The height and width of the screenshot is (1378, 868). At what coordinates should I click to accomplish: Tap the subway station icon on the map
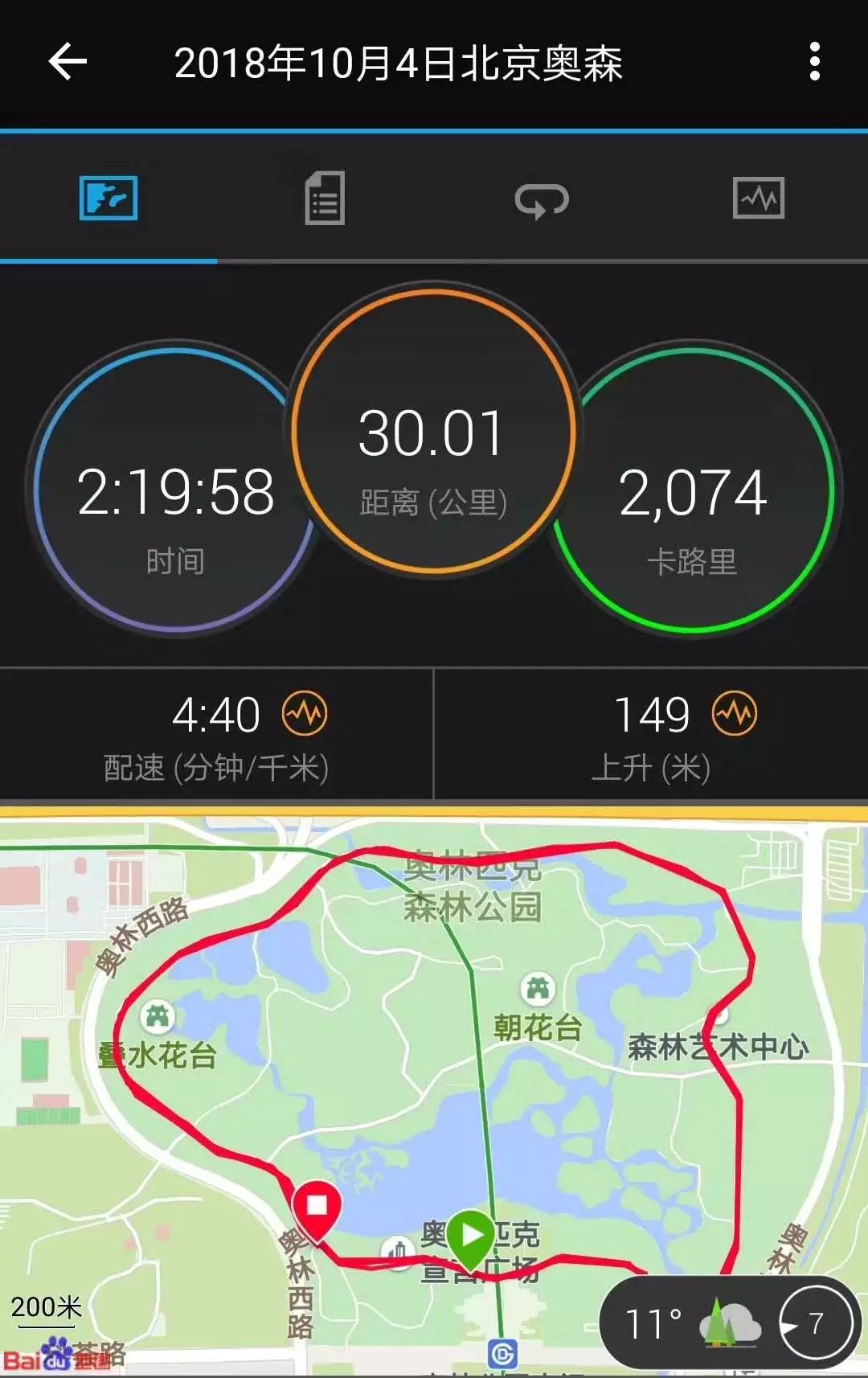click(x=502, y=1353)
